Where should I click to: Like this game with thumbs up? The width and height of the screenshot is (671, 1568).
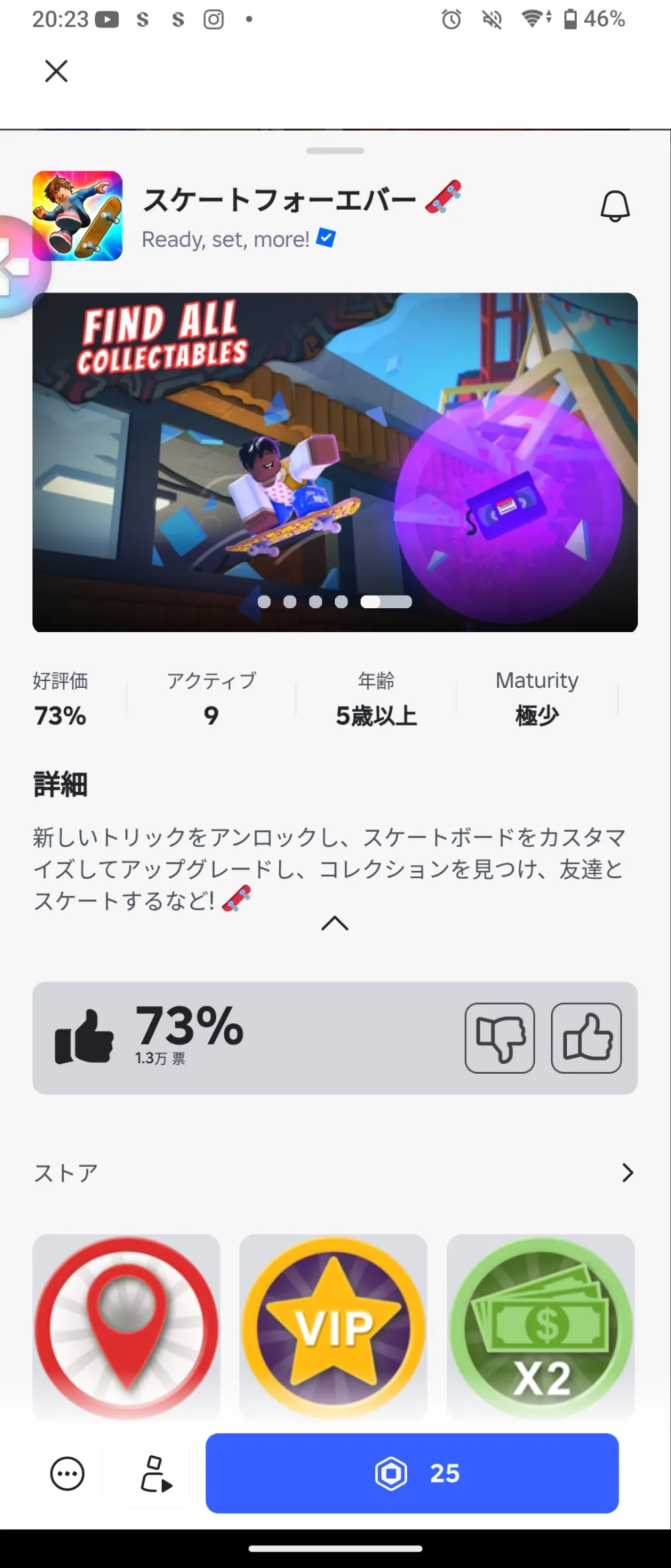coord(586,1038)
